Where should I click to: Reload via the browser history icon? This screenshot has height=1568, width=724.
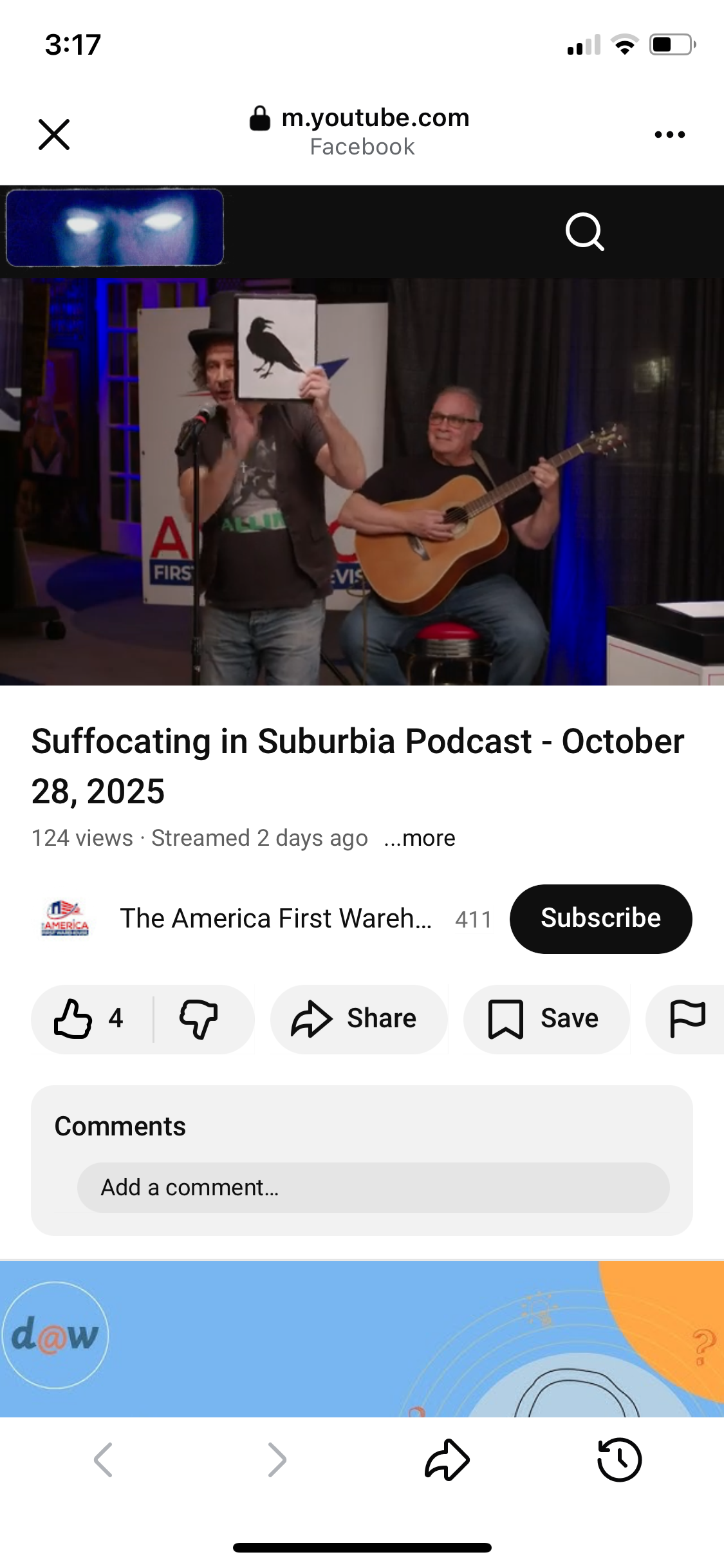[619, 1459]
